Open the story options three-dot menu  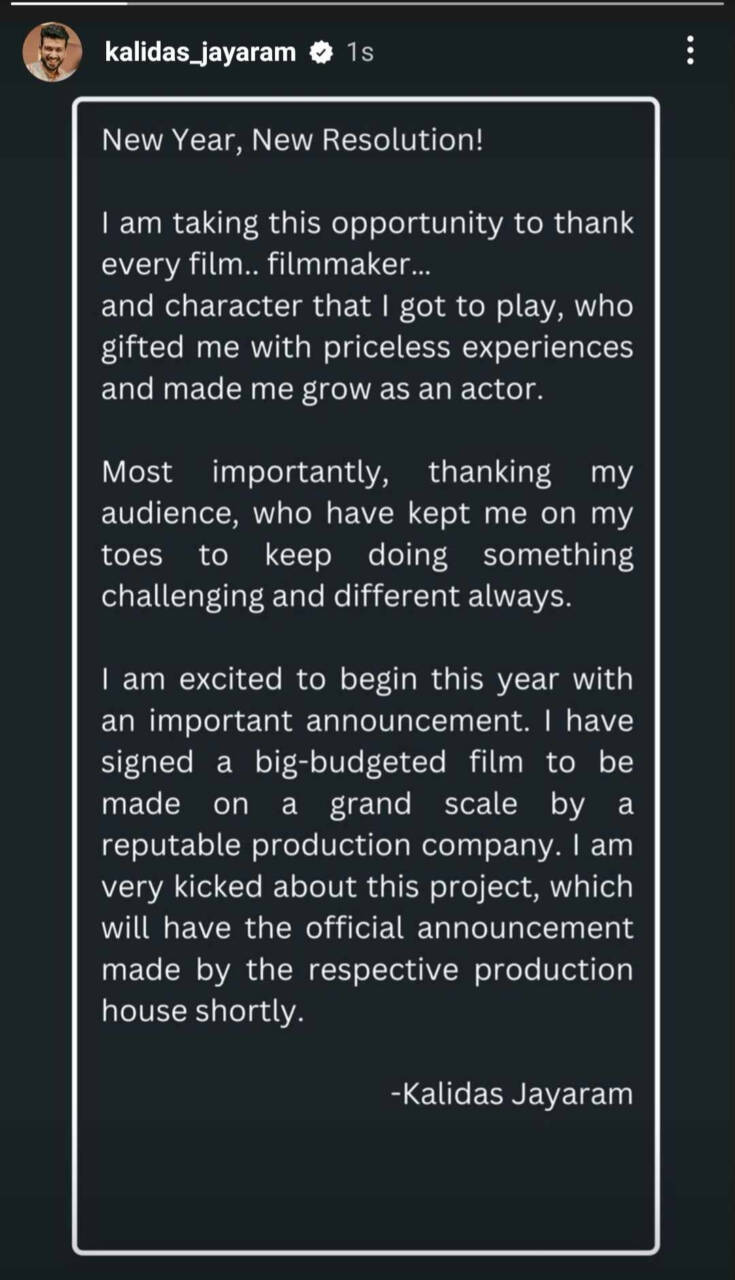[690, 51]
